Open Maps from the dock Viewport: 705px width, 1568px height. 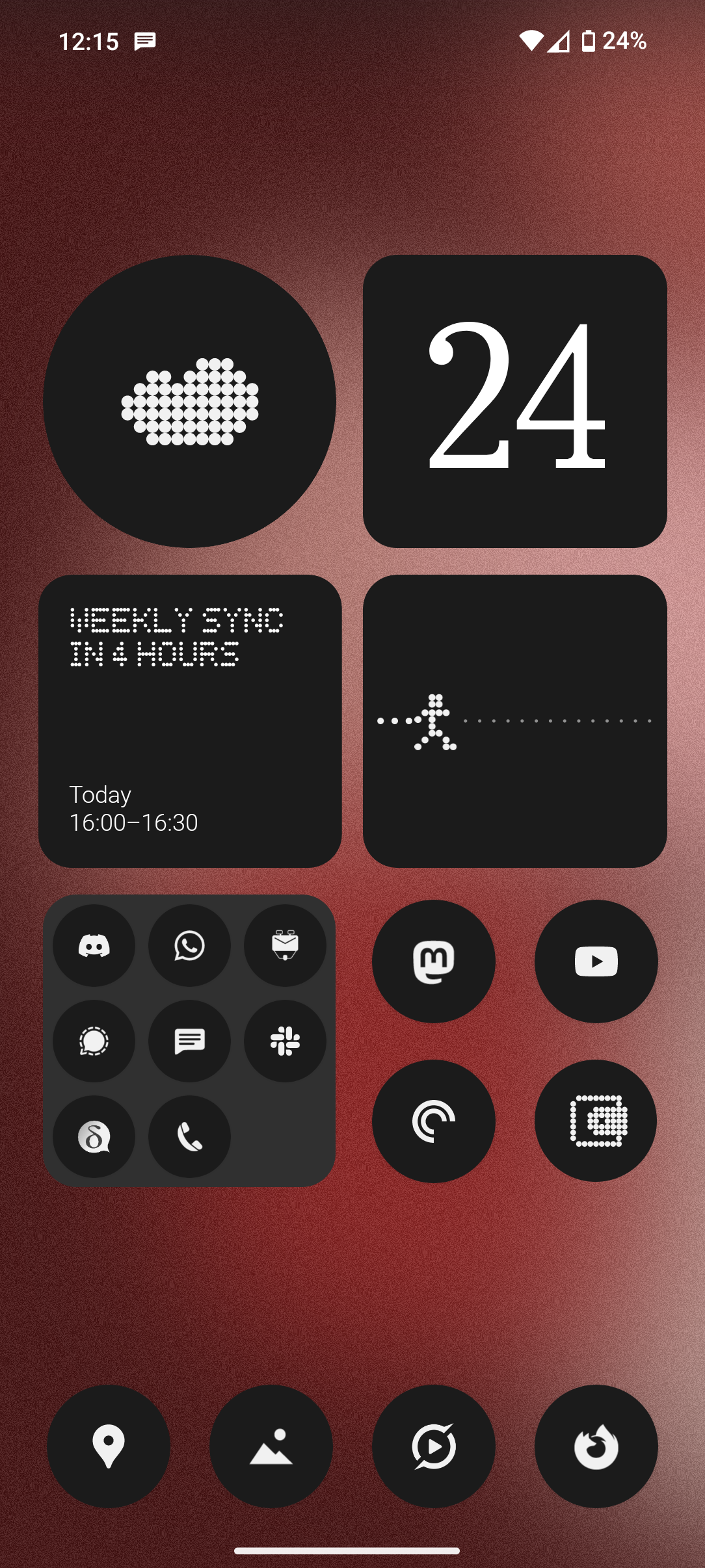(x=109, y=1446)
